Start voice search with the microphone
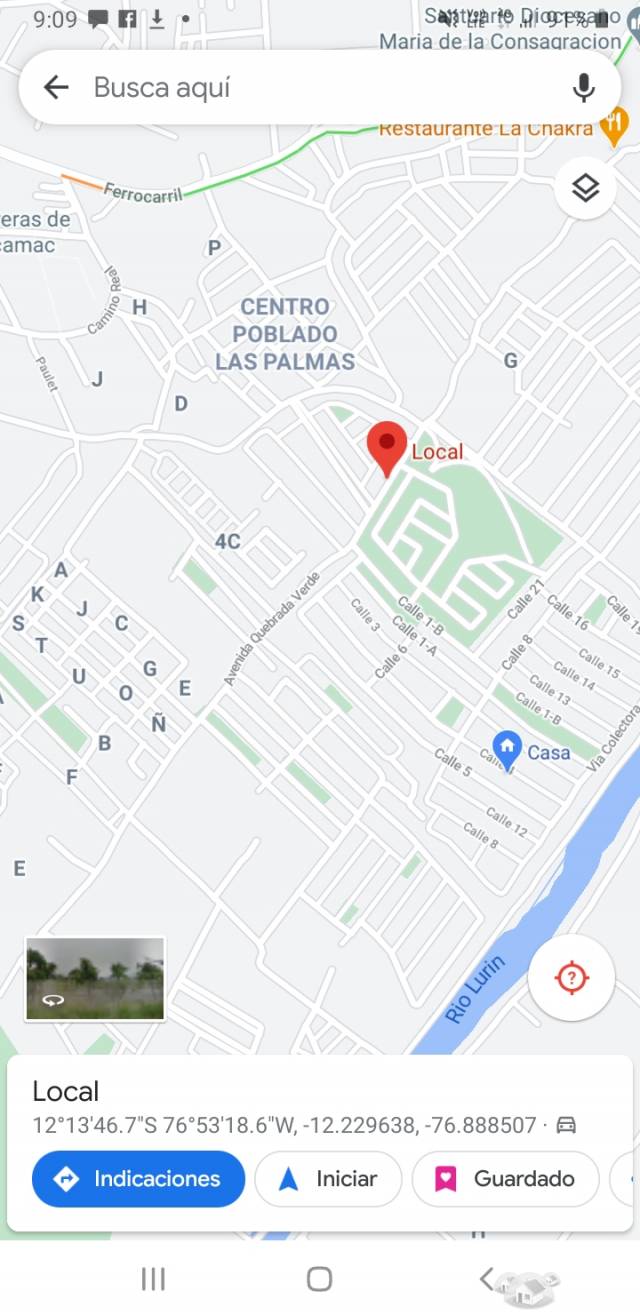640x1315 pixels. click(585, 88)
